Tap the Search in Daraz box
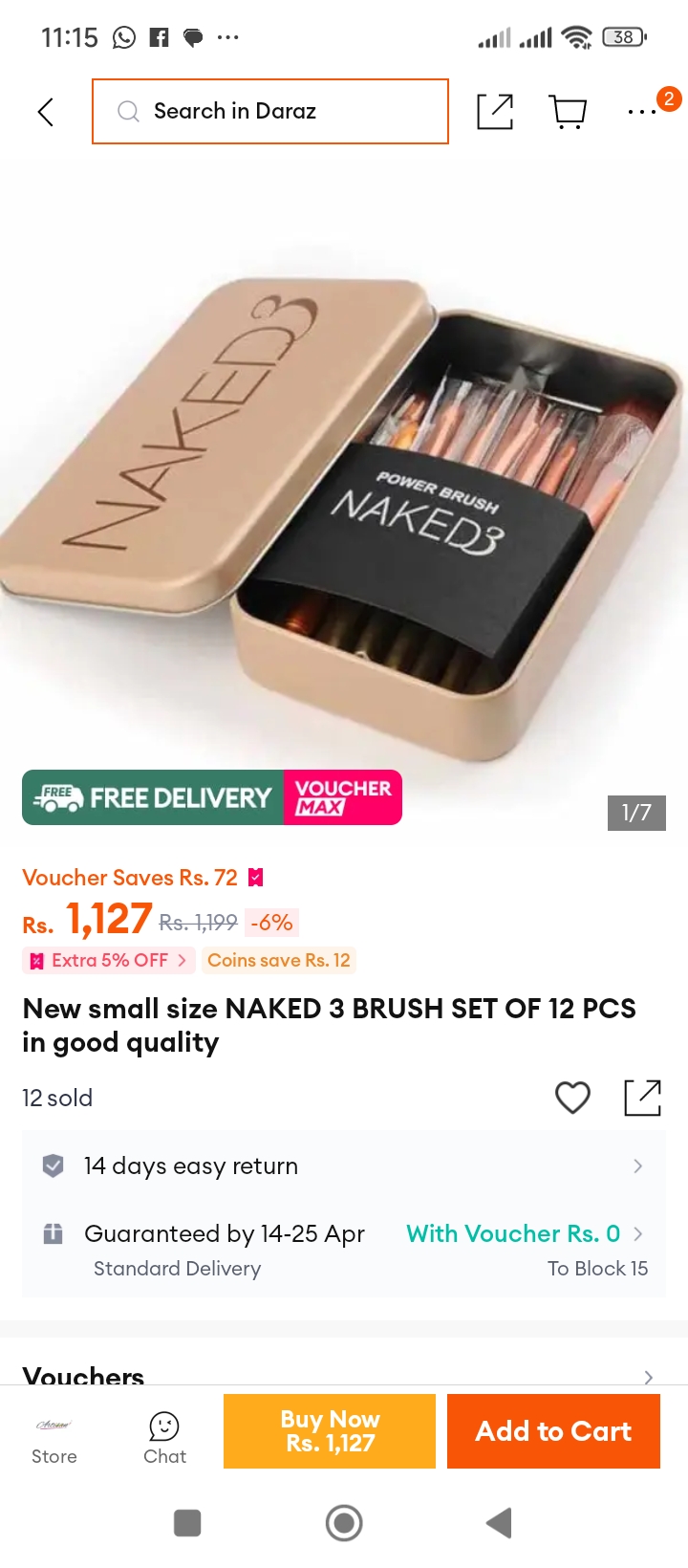 point(270,112)
